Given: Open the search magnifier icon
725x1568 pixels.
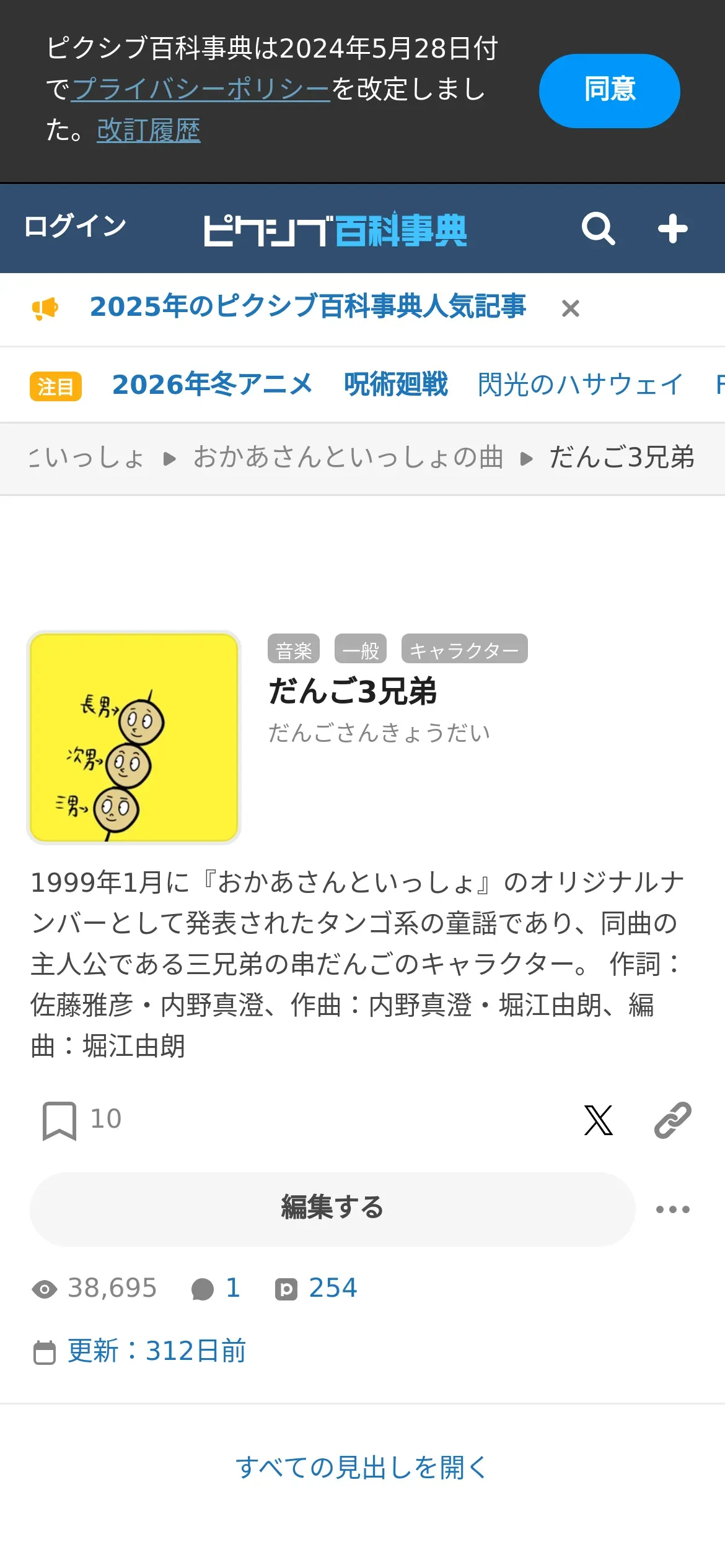Looking at the screenshot, I should pyautogui.click(x=598, y=229).
